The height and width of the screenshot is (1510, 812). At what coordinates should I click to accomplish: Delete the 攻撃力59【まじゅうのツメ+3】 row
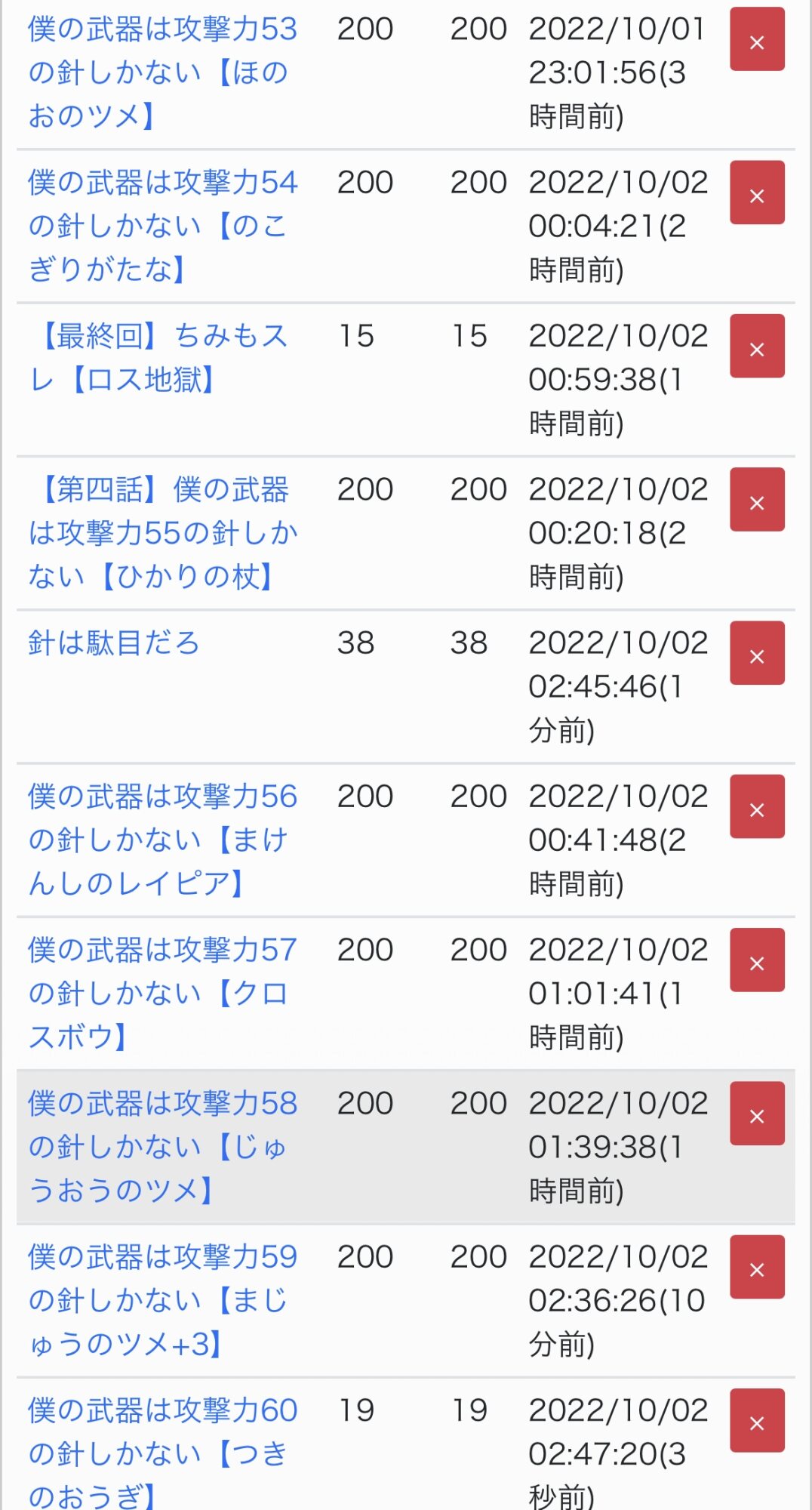[757, 1268]
